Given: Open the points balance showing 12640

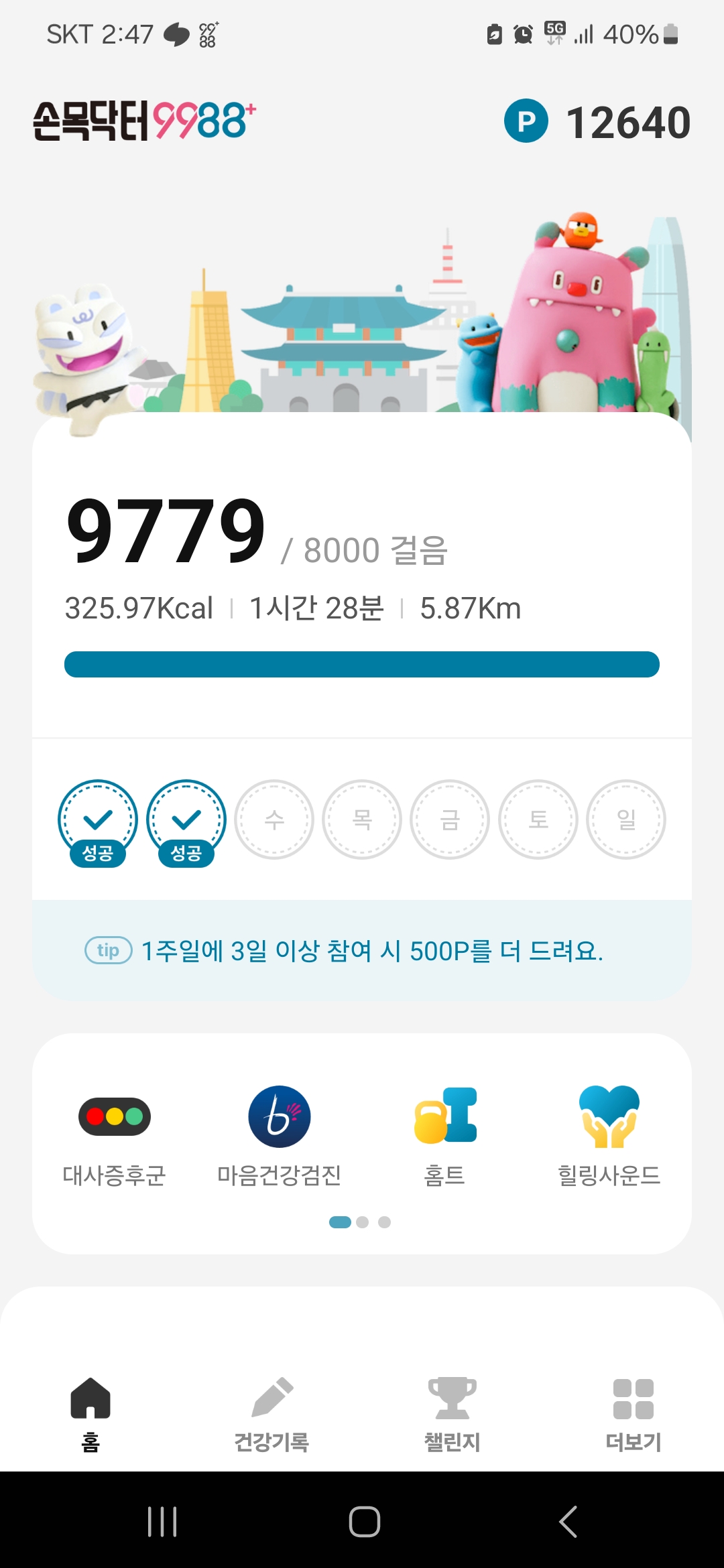Looking at the screenshot, I should click(x=598, y=122).
